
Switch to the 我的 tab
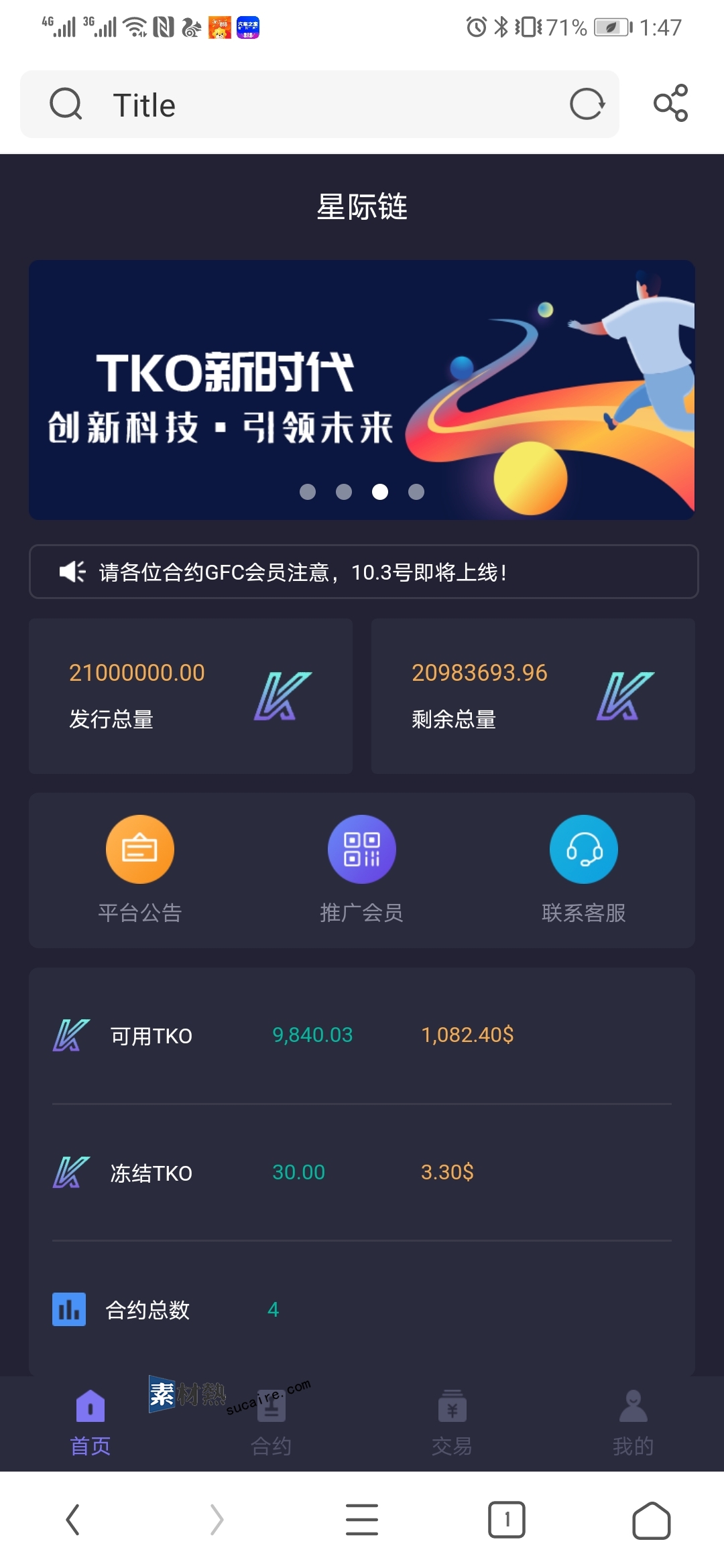click(633, 1422)
